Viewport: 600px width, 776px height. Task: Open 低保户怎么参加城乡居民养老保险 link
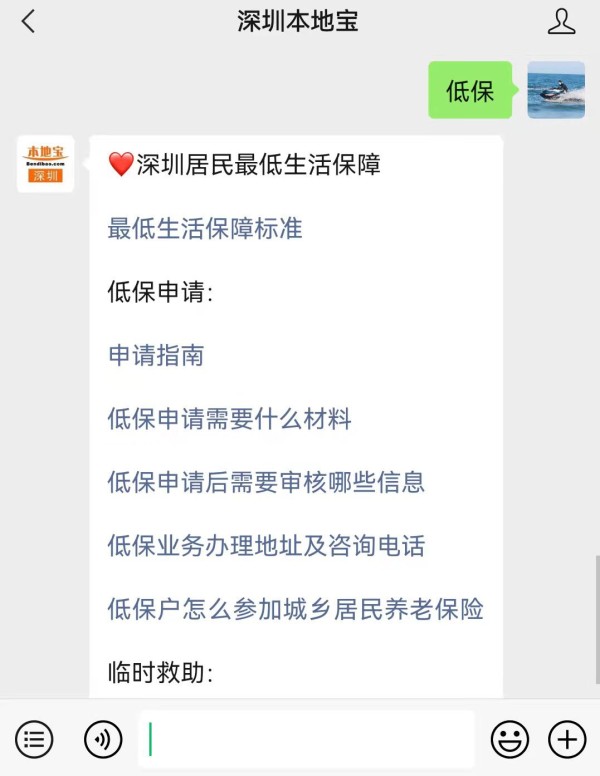pos(296,608)
